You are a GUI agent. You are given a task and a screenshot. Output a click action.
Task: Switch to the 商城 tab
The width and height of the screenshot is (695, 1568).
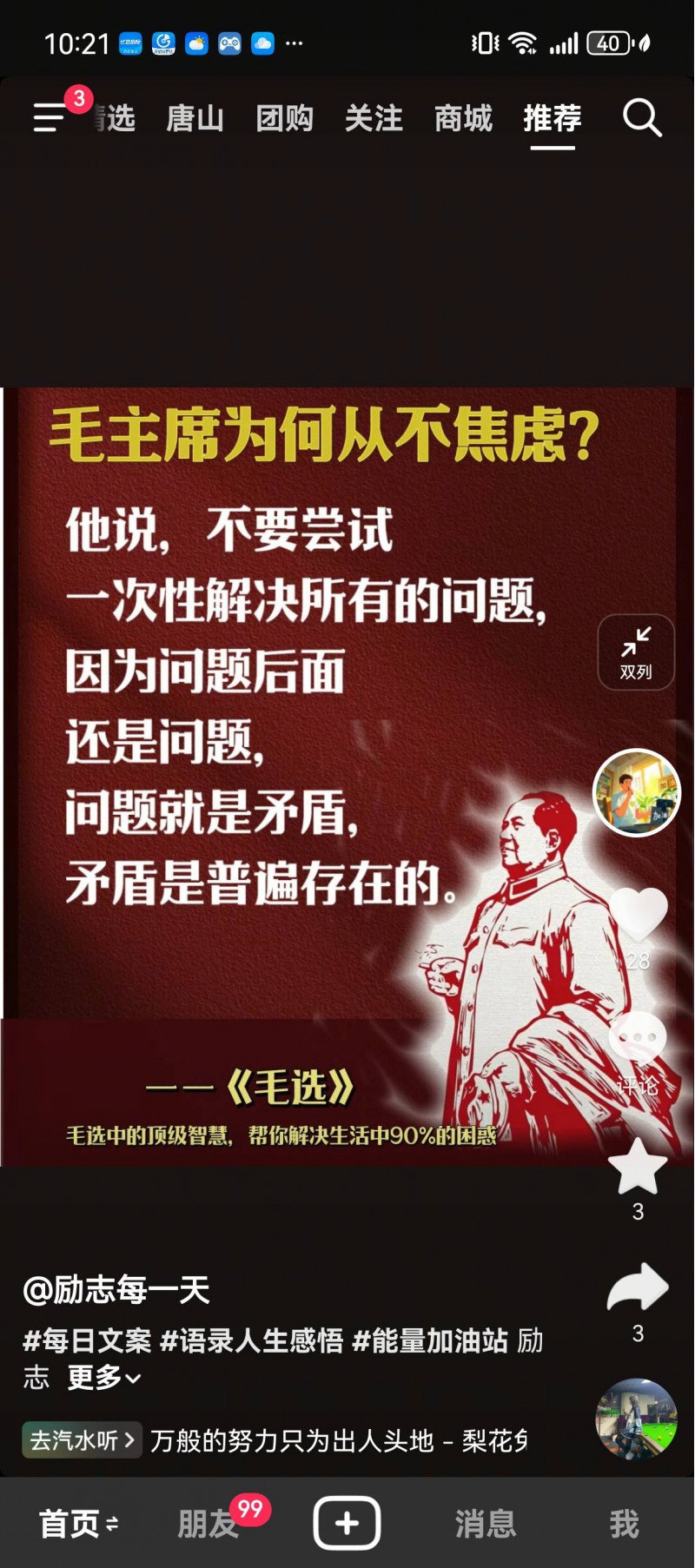[x=463, y=118]
